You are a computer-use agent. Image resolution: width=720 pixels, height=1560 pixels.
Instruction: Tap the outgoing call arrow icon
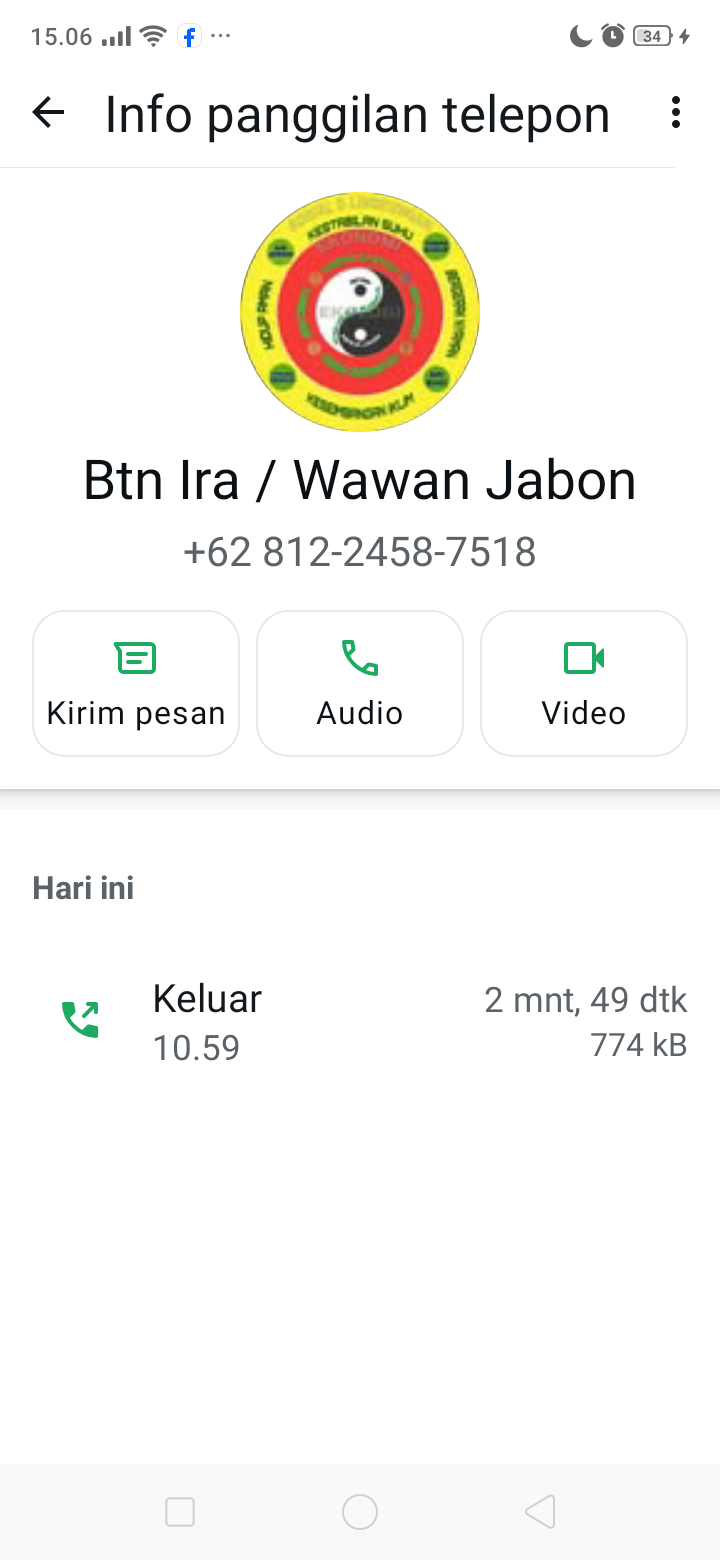point(80,1018)
